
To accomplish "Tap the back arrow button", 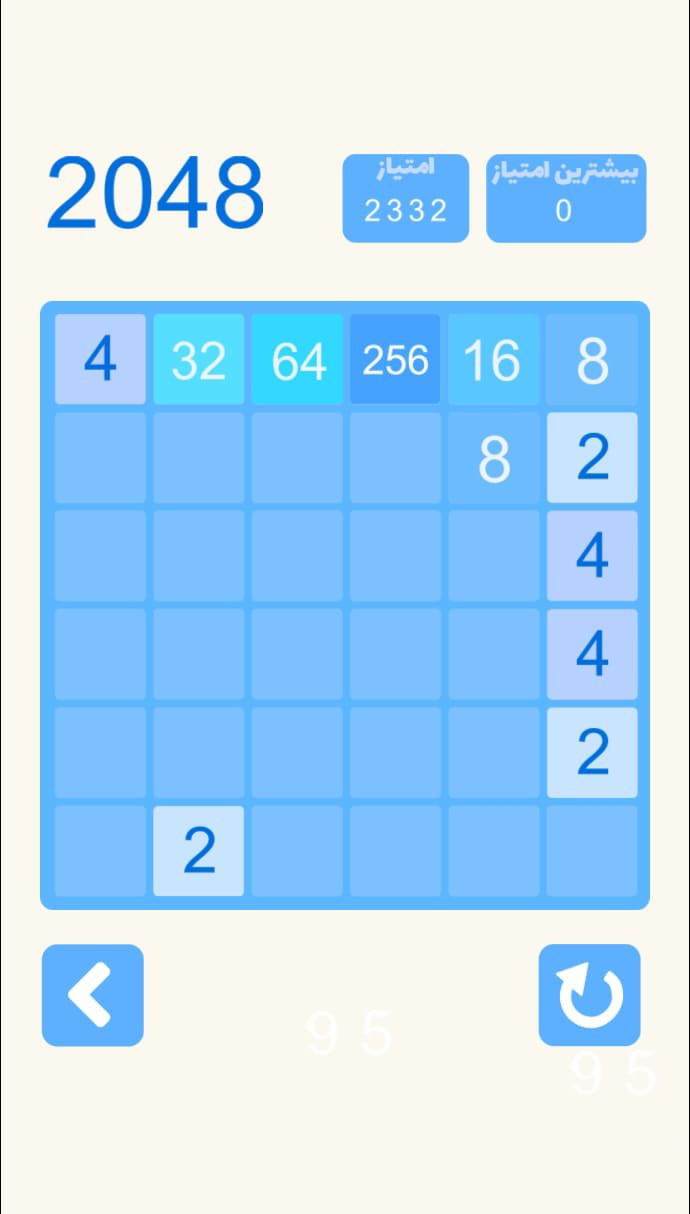I will (93, 995).
